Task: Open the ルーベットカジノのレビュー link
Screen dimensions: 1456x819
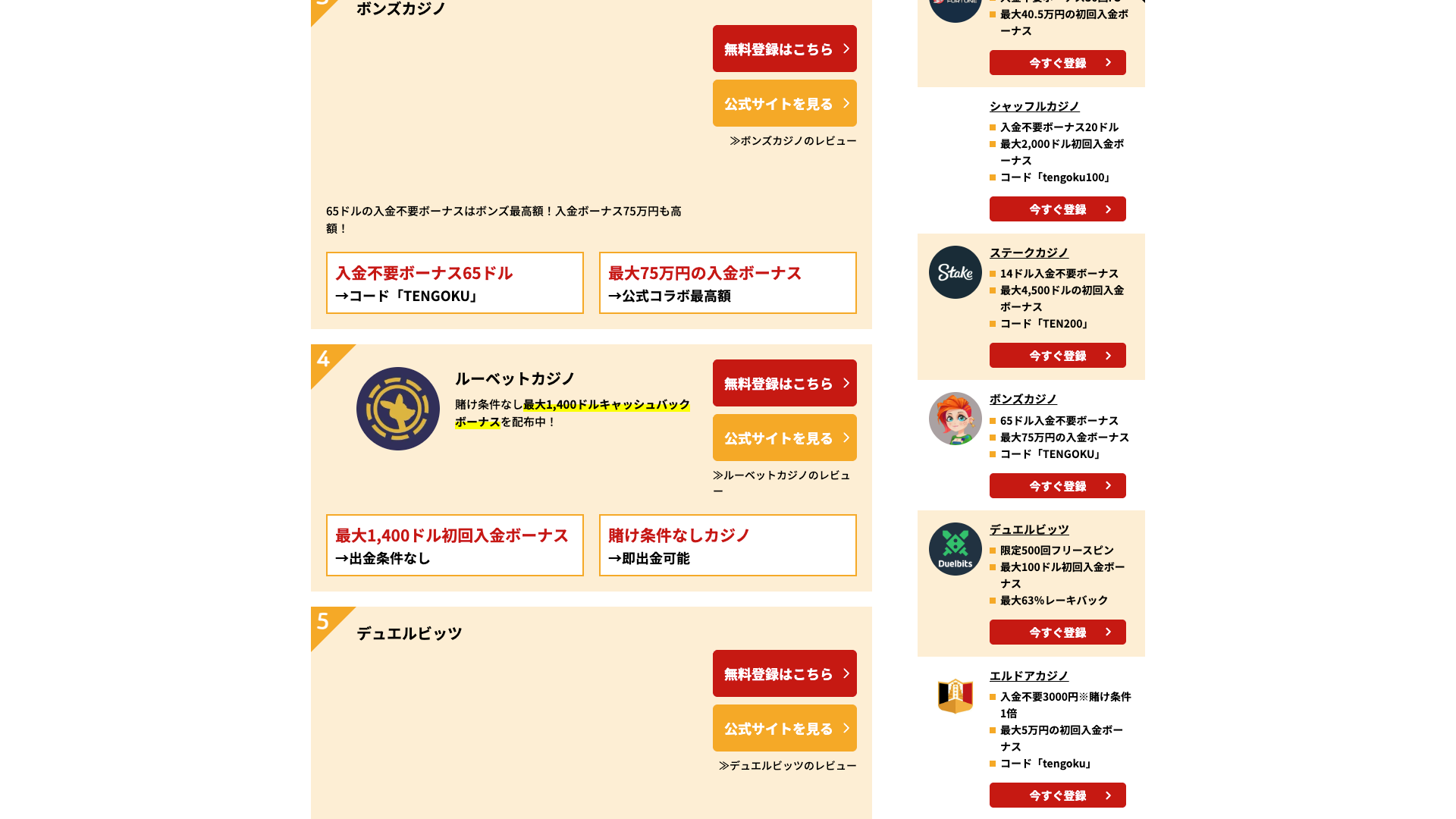Action: (x=781, y=475)
